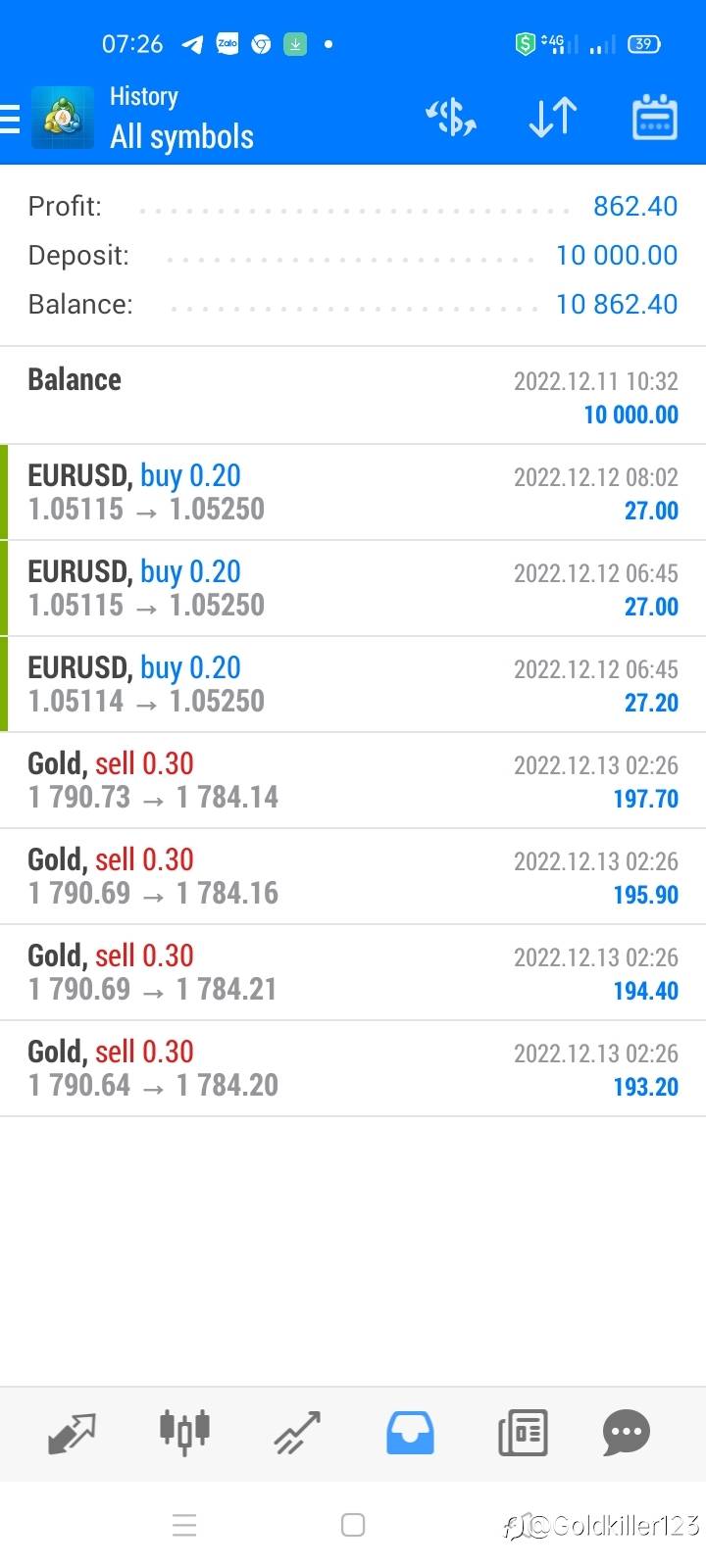This screenshot has height=1568, width=706.
Task: Open the side drawer menu
Action: coord(10,119)
